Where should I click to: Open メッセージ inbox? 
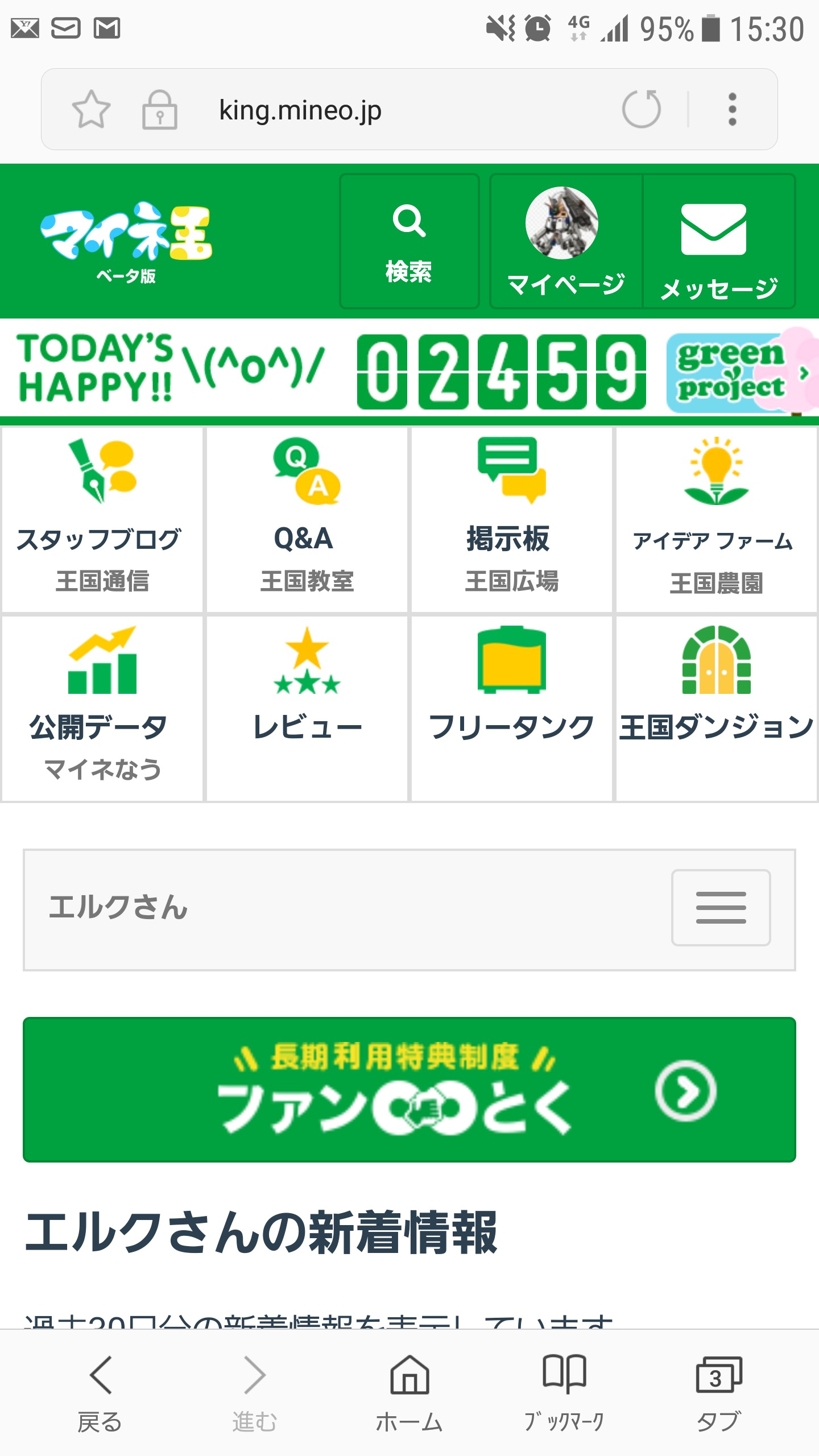point(718,241)
